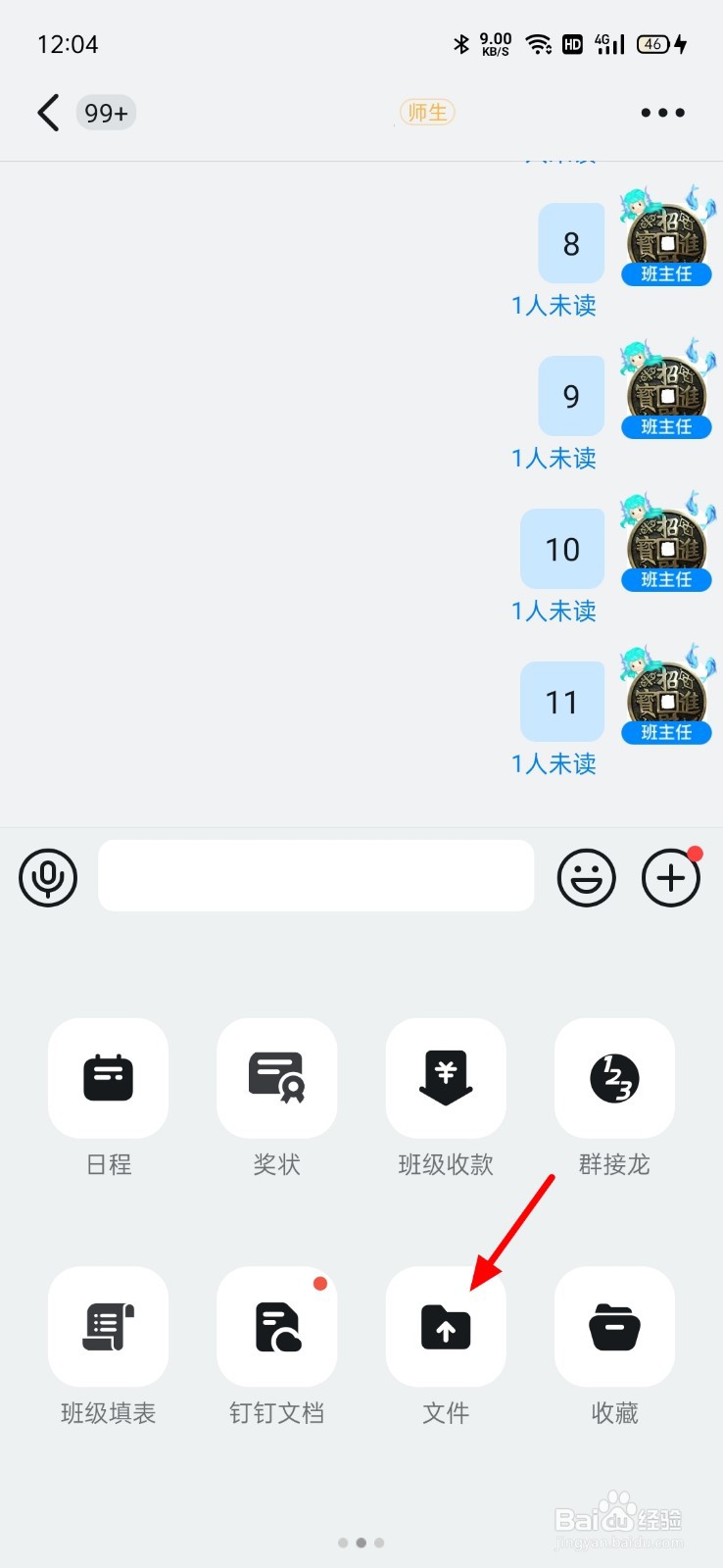The height and width of the screenshot is (1568, 723).
Task: Tap 1人未读 under message 11
Action: click(x=554, y=763)
